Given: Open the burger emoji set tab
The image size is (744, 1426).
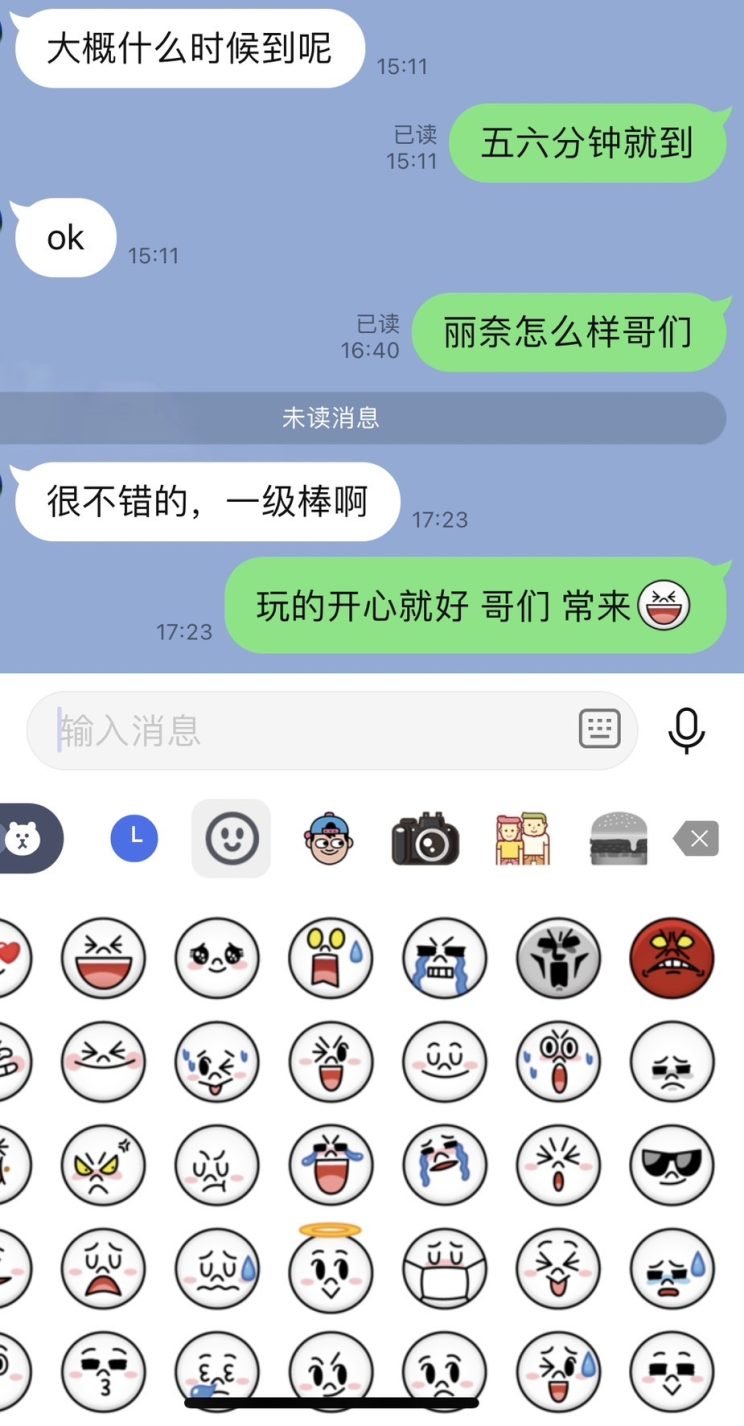Looking at the screenshot, I should pos(619,839).
